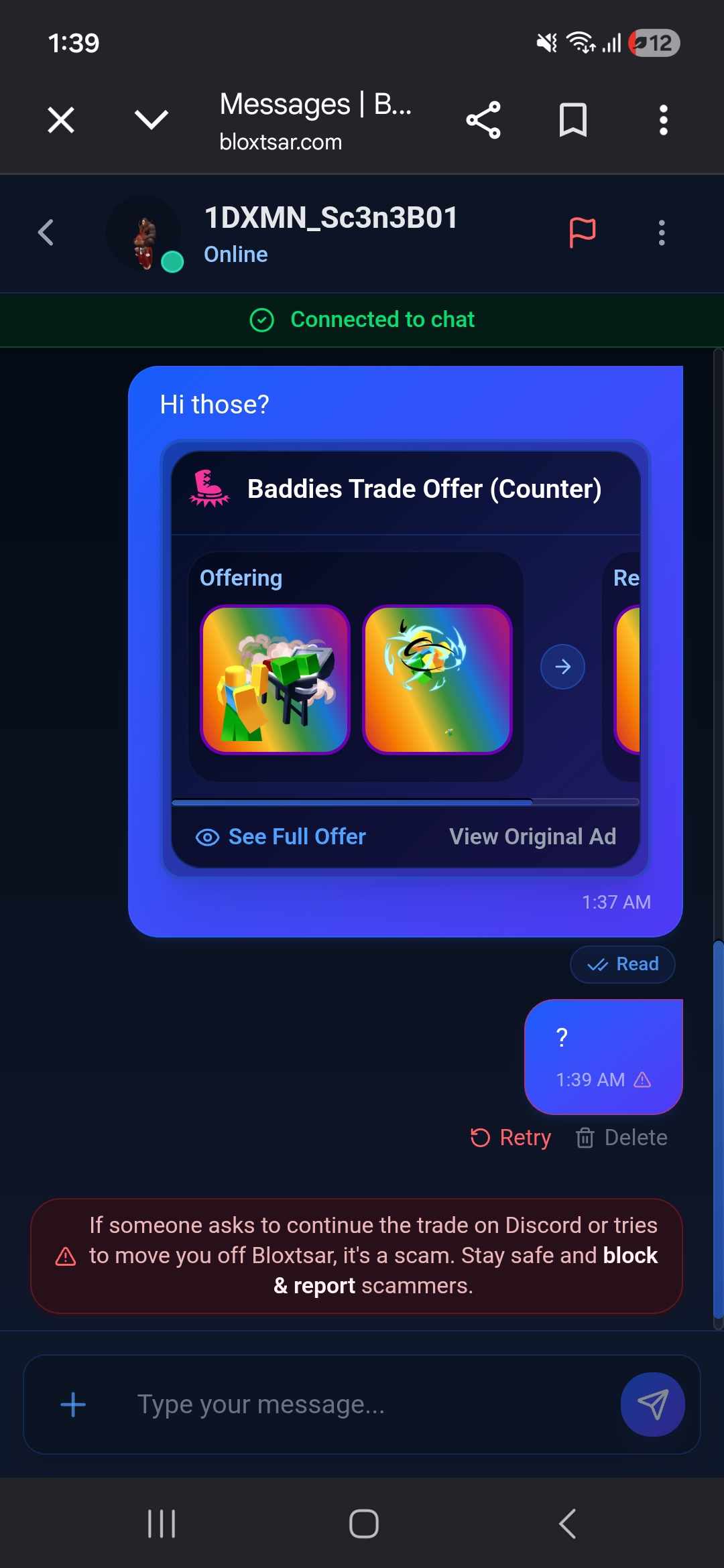Image resolution: width=724 pixels, height=1568 pixels.
Task: Send the message with paper plane
Action: [652, 1404]
